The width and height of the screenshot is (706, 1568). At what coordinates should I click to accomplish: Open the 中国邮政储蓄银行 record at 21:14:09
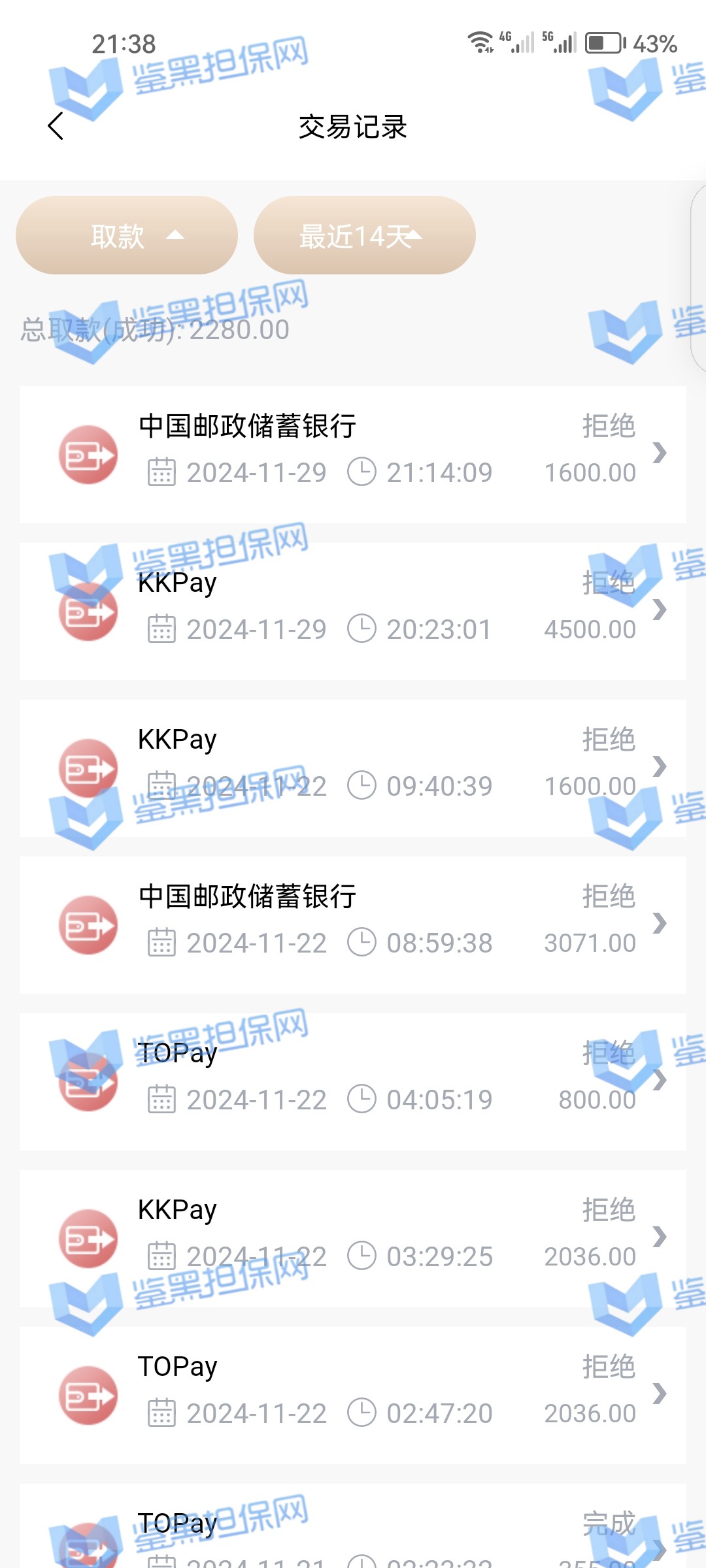(x=353, y=454)
